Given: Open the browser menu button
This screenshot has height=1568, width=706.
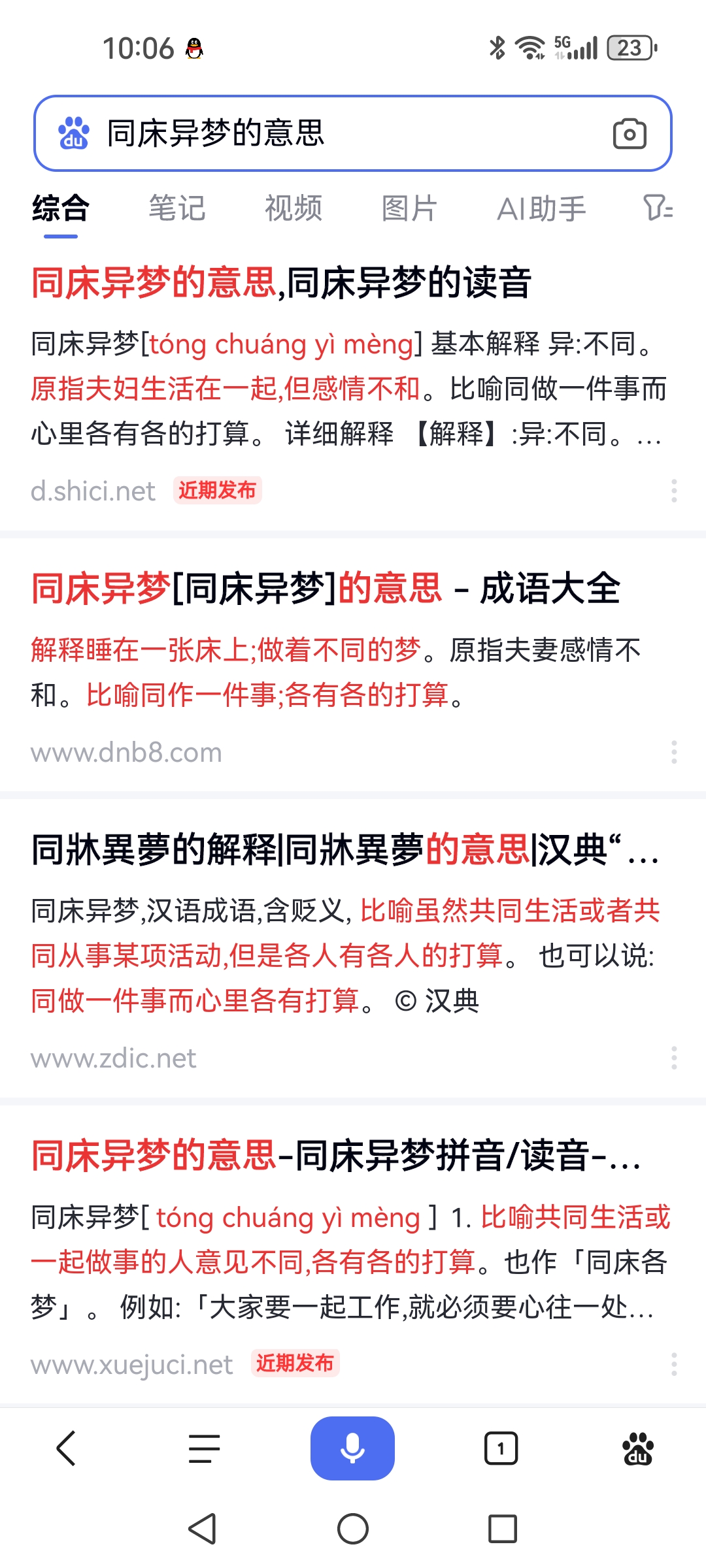Looking at the screenshot, I should (x=204, y=1448).
